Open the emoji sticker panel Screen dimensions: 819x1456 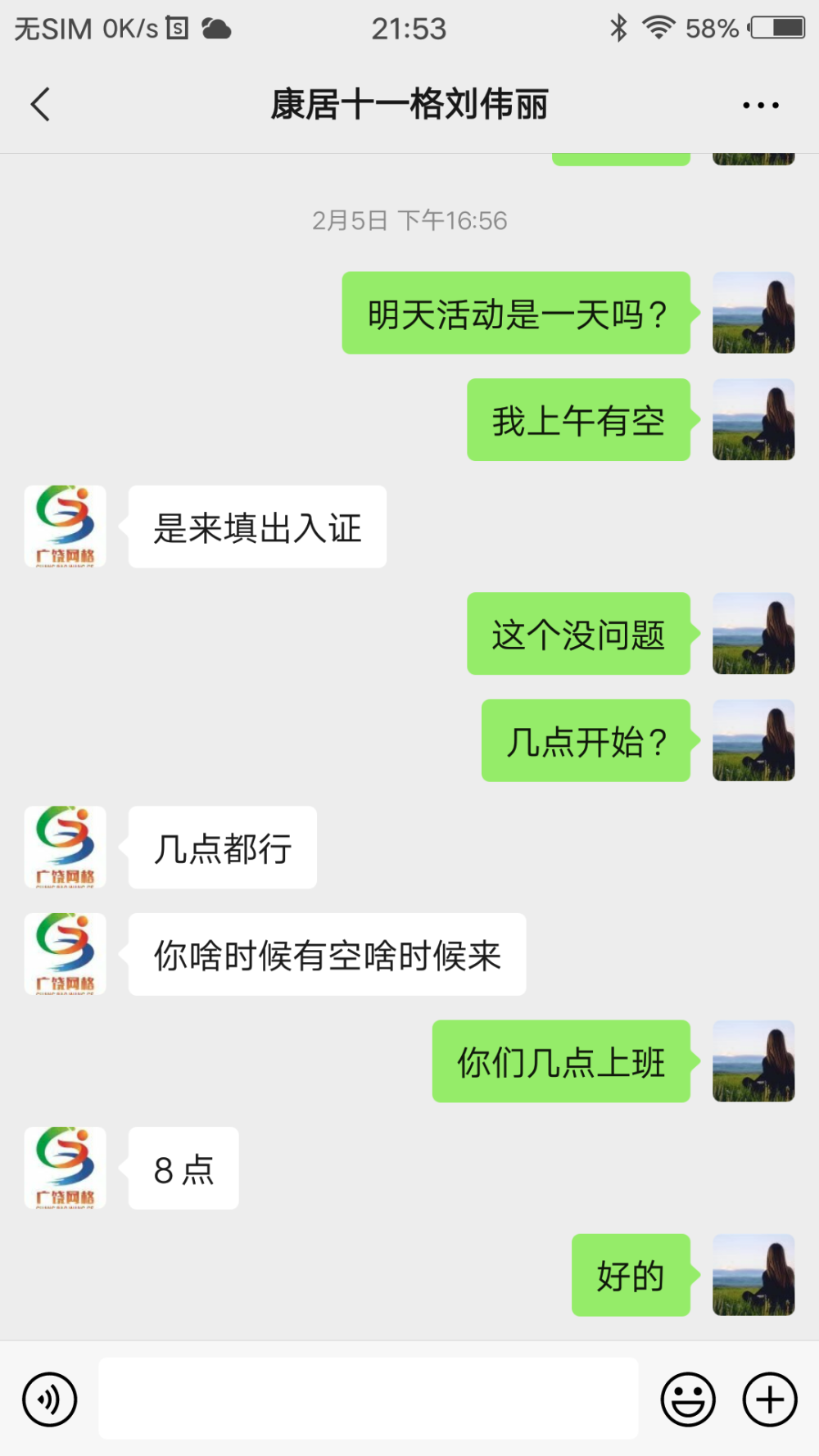click(x=688, y=1399)
